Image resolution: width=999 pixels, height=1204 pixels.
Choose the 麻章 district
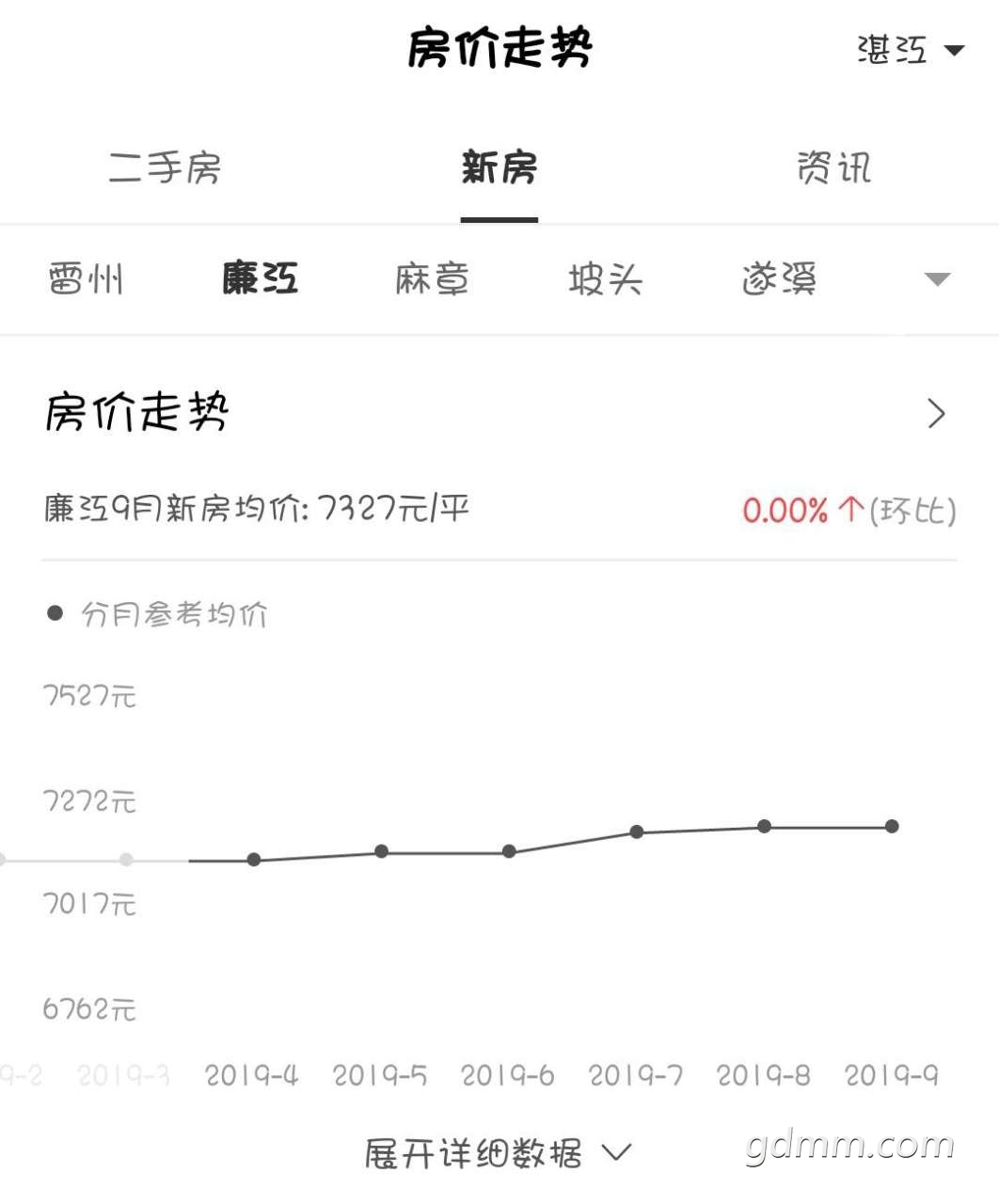(432, 279)
